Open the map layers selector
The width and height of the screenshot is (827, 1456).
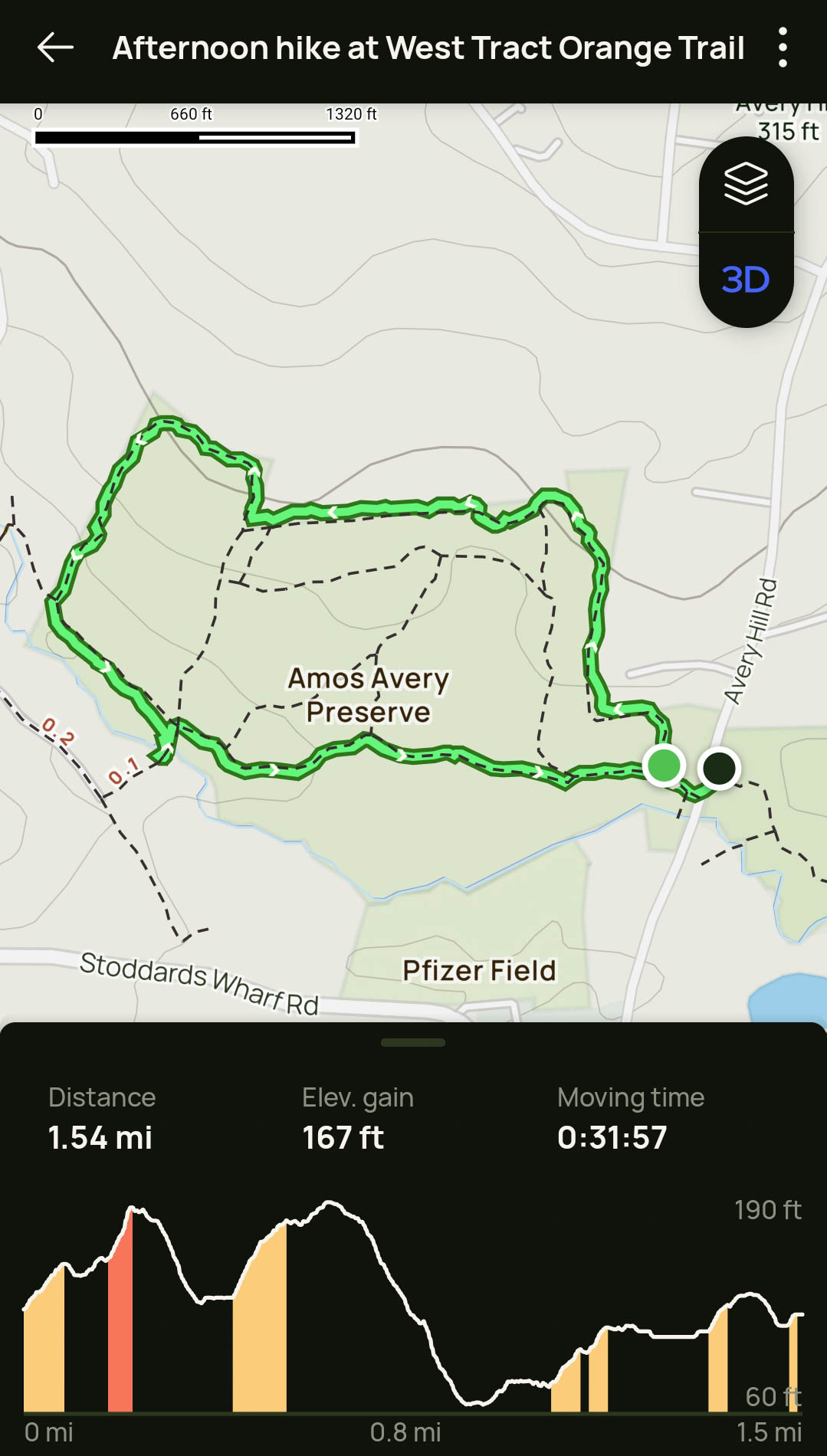point(746,185)
